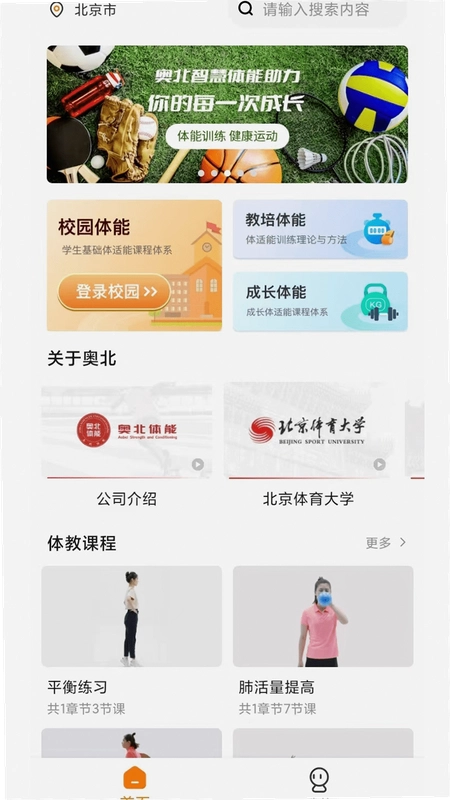View 更多 courses under 体教课程
The image size is (450, 800).
click(x=385, y=543)
